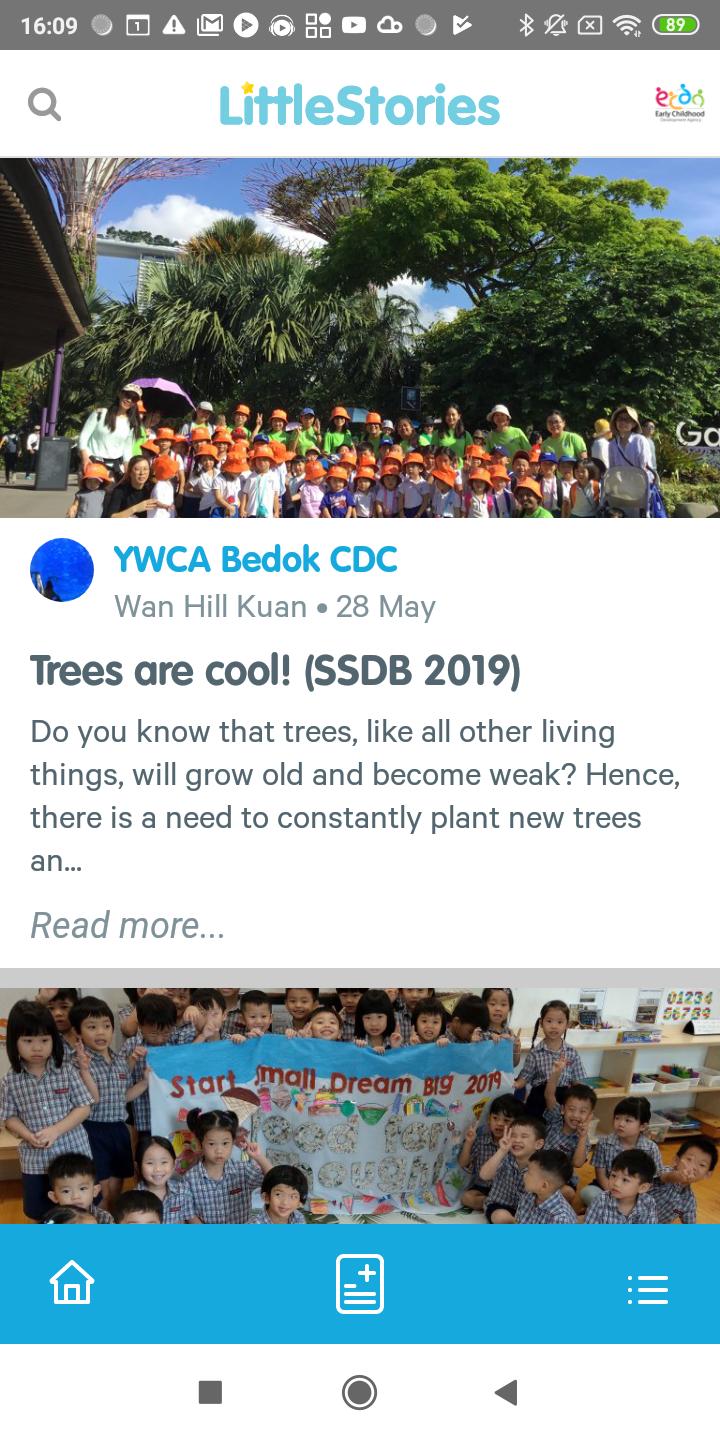This screenshot has width=720, height=1440.
Task: Open the Trees are cool! (SSDB 2019) title
Action: coord(275,671)
